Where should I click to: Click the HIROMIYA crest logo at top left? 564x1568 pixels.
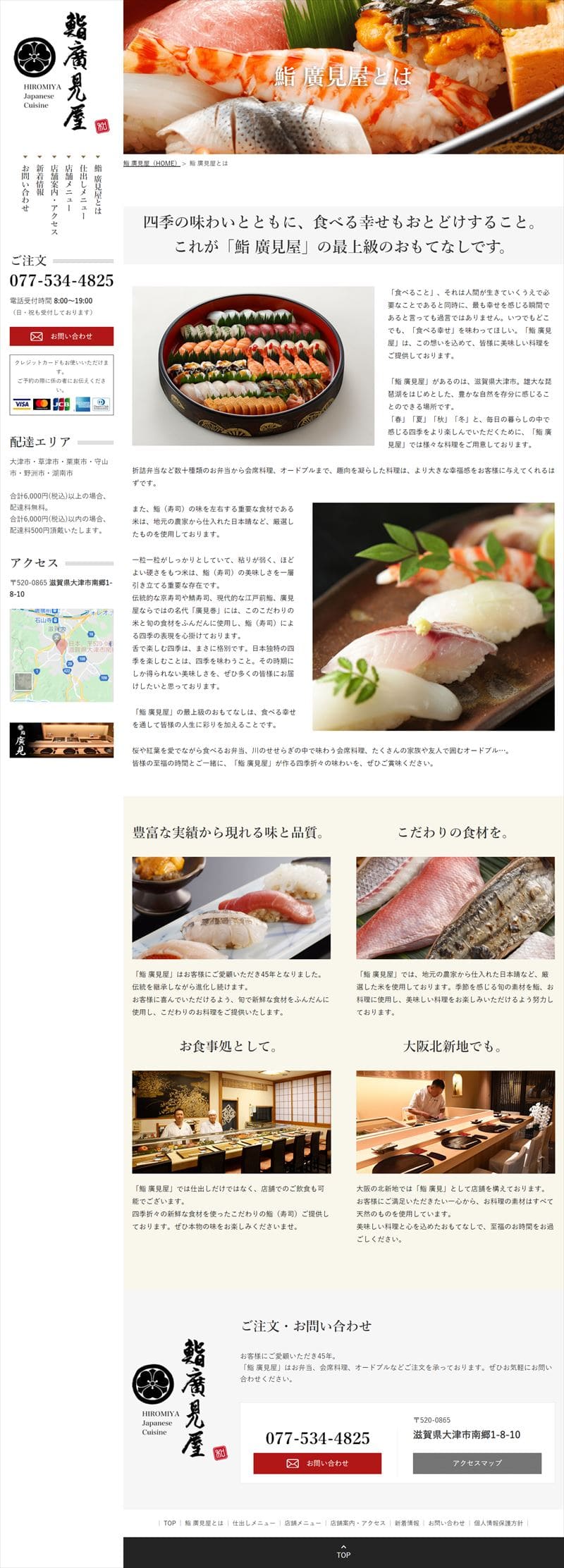33,56
